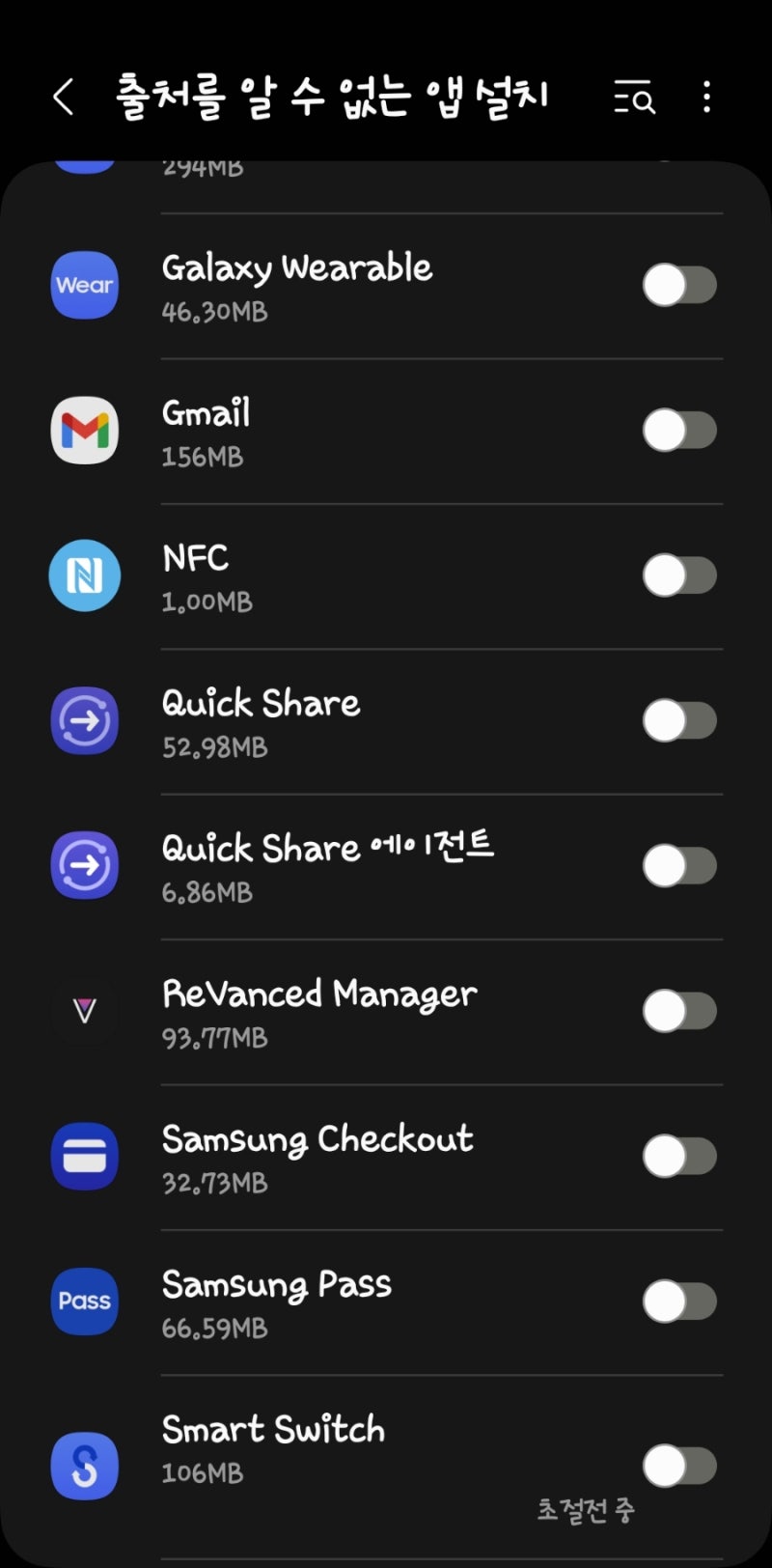The width and height of the screenshot is (772, 1568).
Task: Enable unknown app installs for Galaxy Wearable
Action: pyautogui.click(x=679, y=286)
